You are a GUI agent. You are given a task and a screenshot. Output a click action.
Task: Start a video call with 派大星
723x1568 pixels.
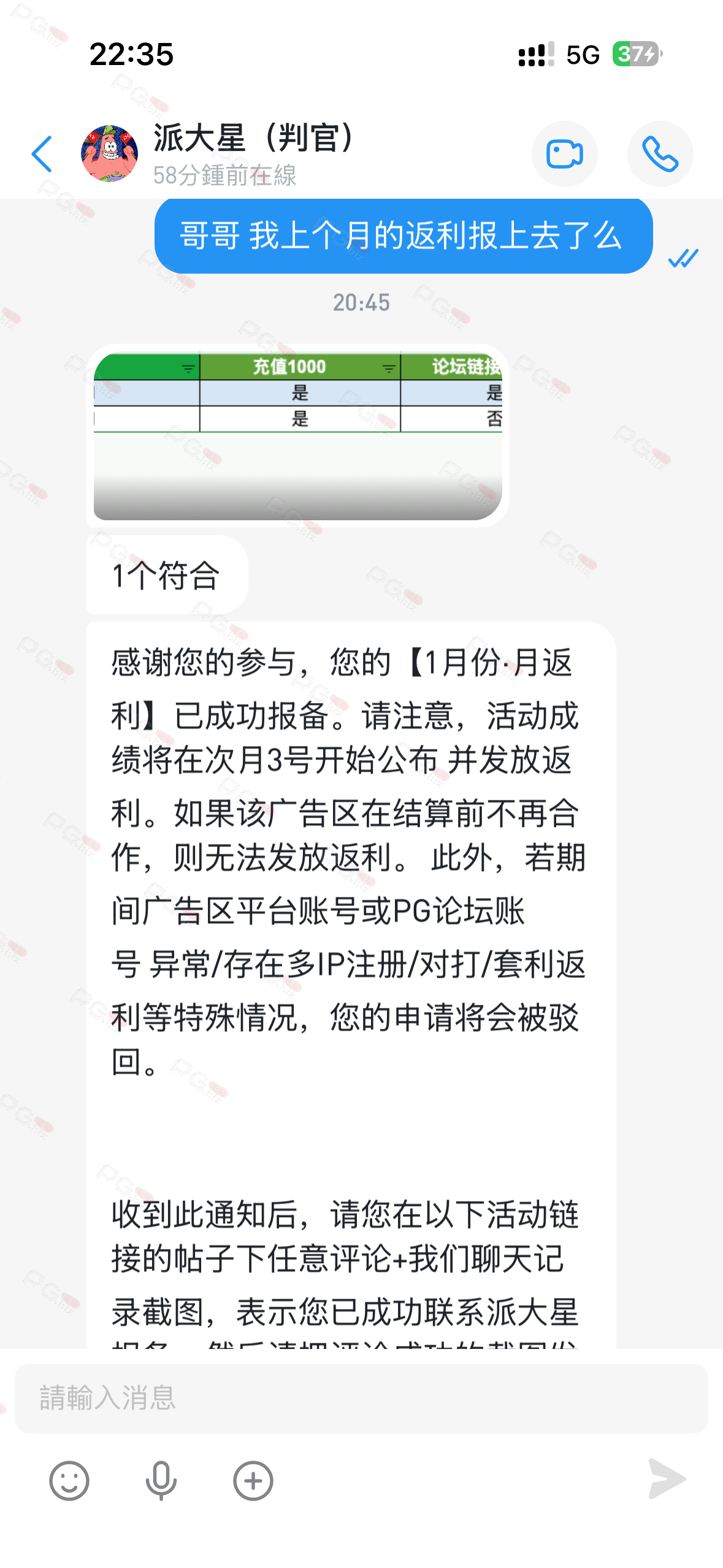(x=564, y=154)
